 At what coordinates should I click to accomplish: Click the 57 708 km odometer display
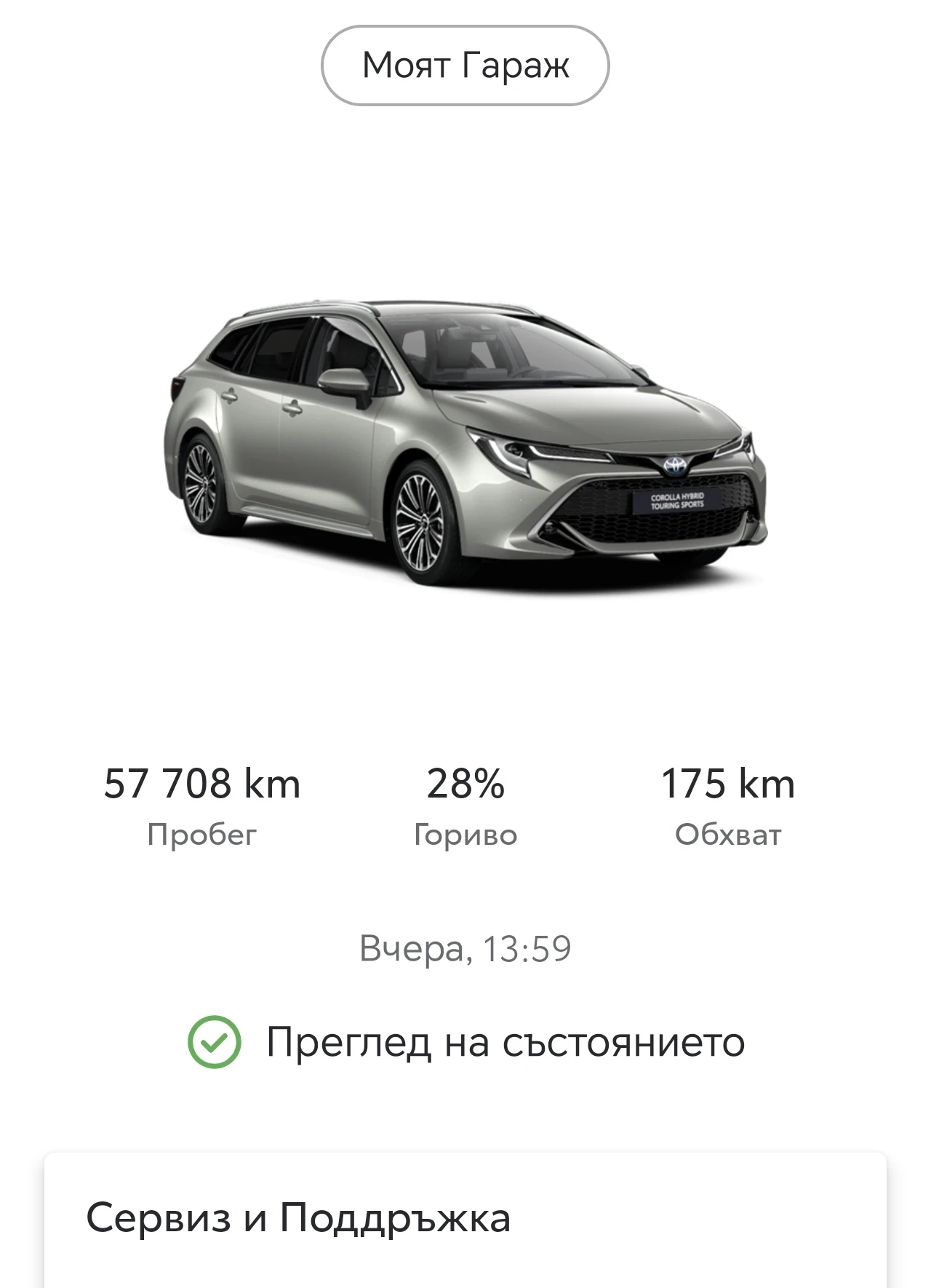tap(202, 785)
